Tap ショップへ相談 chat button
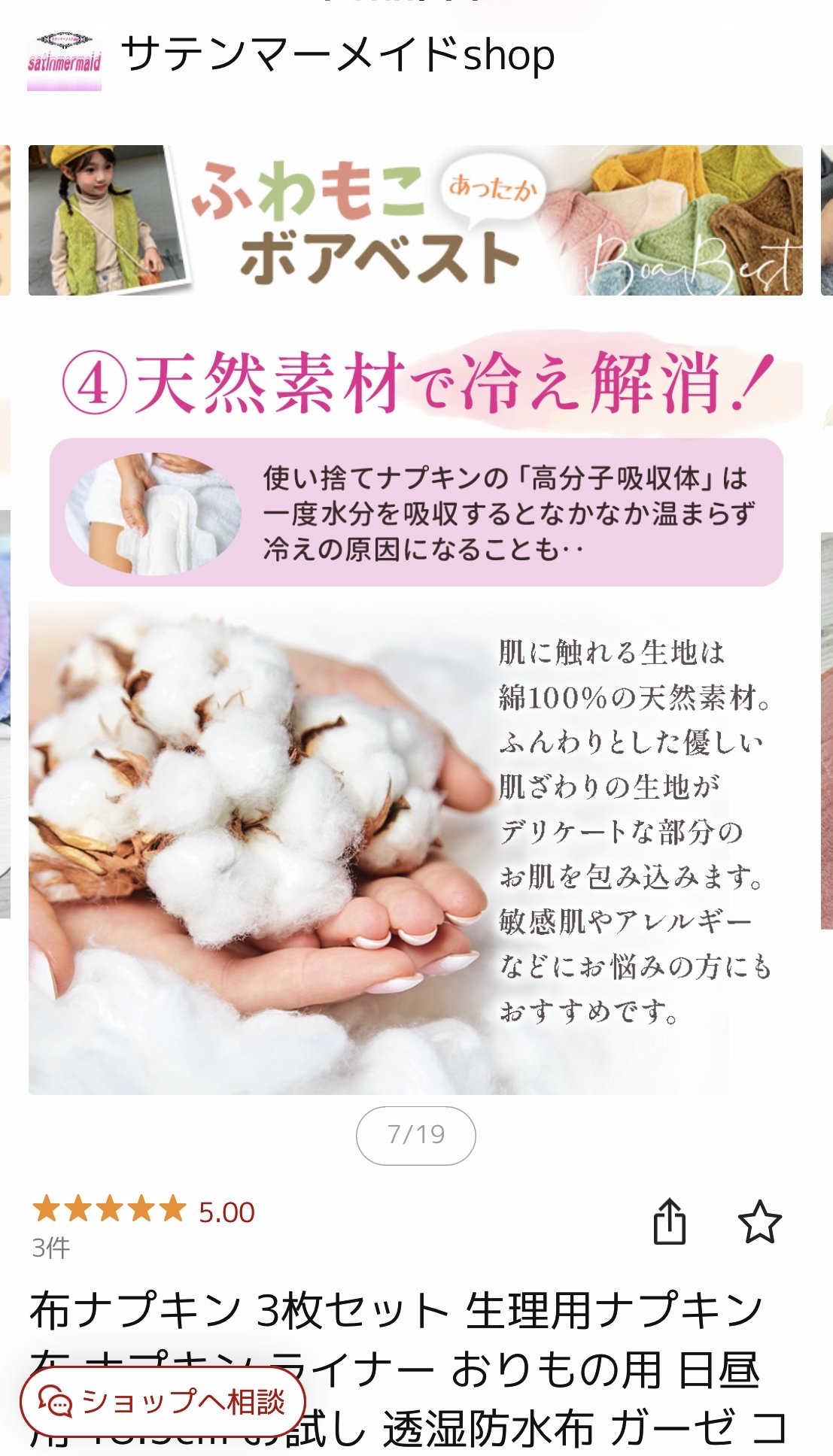The width and height of the screenshot is (833, 1456). [163, 1402]
